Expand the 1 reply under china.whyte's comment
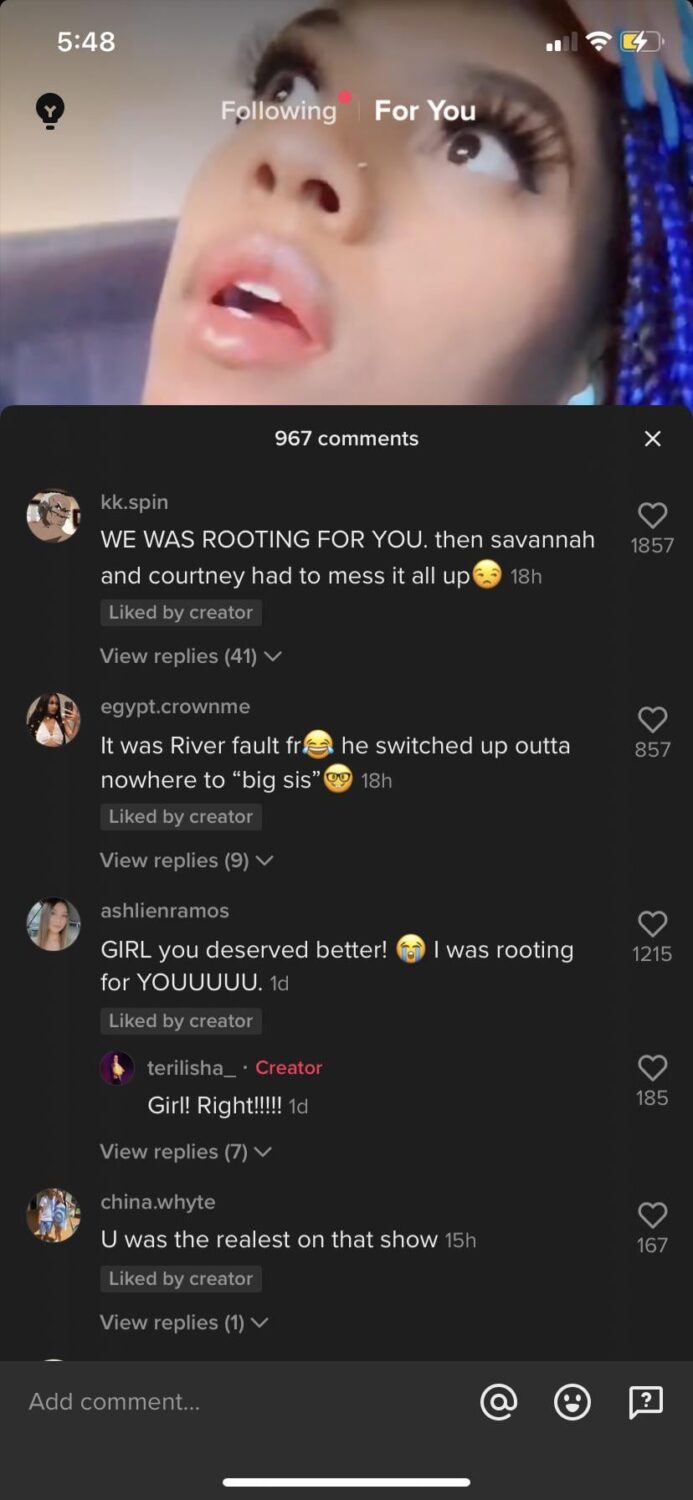The image size is (693, 1500). point(184,1323)
